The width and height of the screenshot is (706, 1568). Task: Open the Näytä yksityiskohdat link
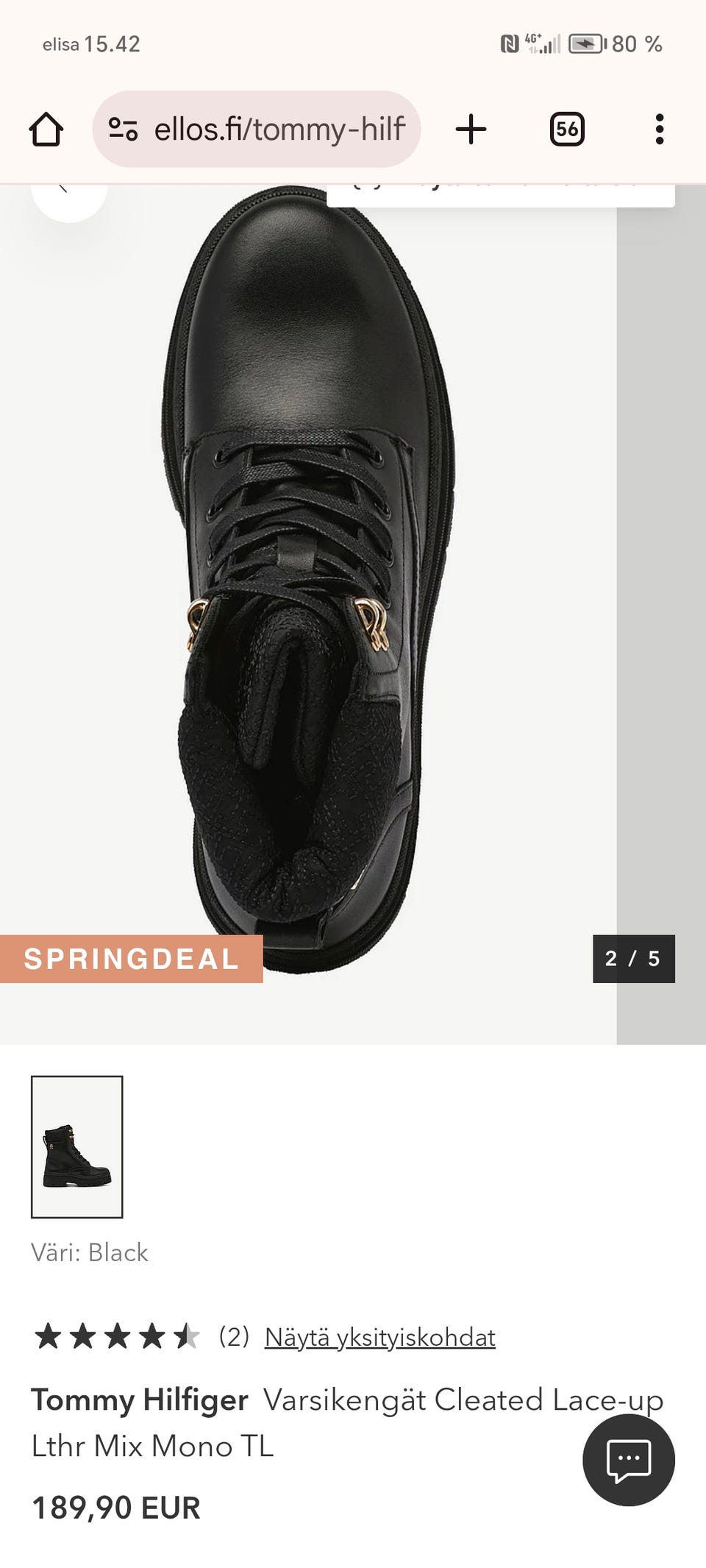[379, 1337]
